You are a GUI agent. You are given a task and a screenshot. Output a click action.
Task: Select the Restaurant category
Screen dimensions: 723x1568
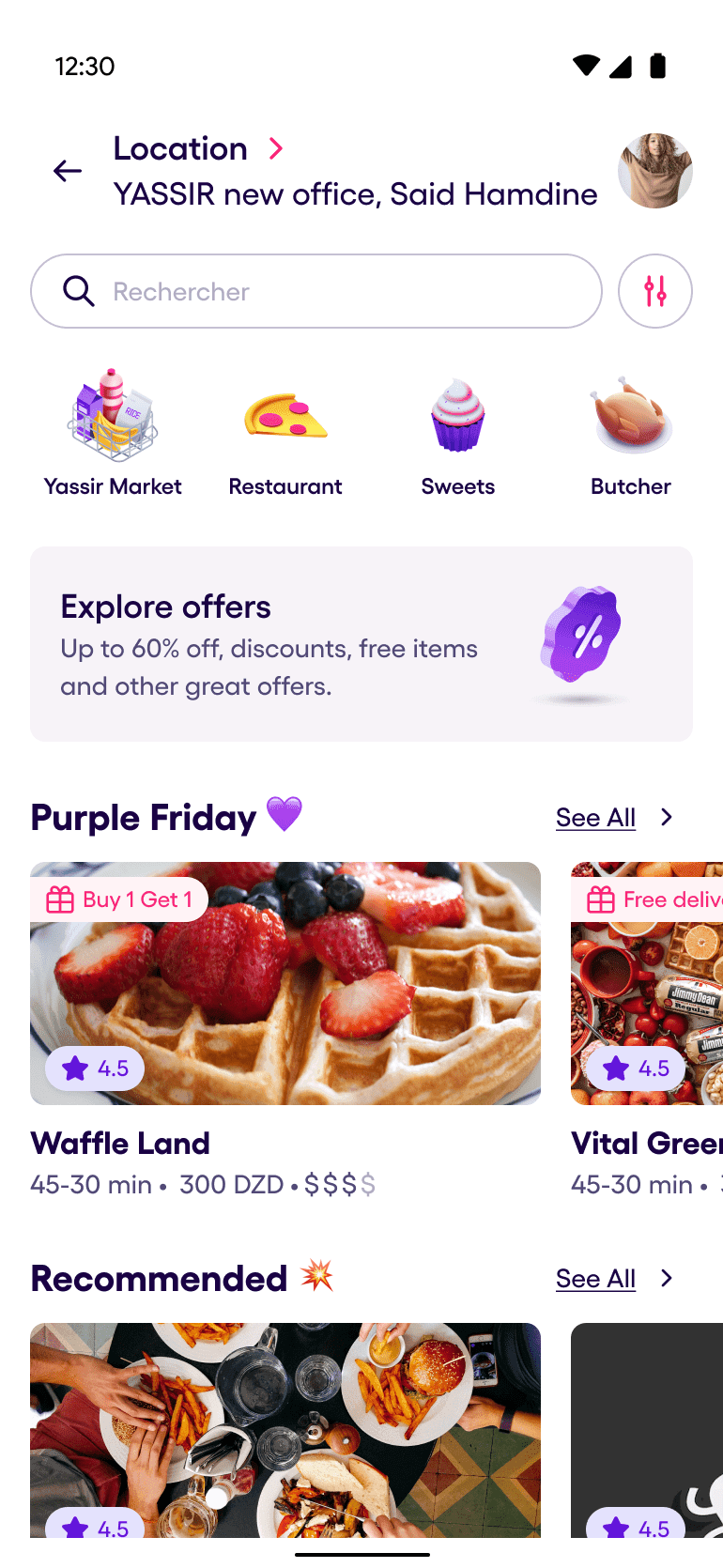285,434
